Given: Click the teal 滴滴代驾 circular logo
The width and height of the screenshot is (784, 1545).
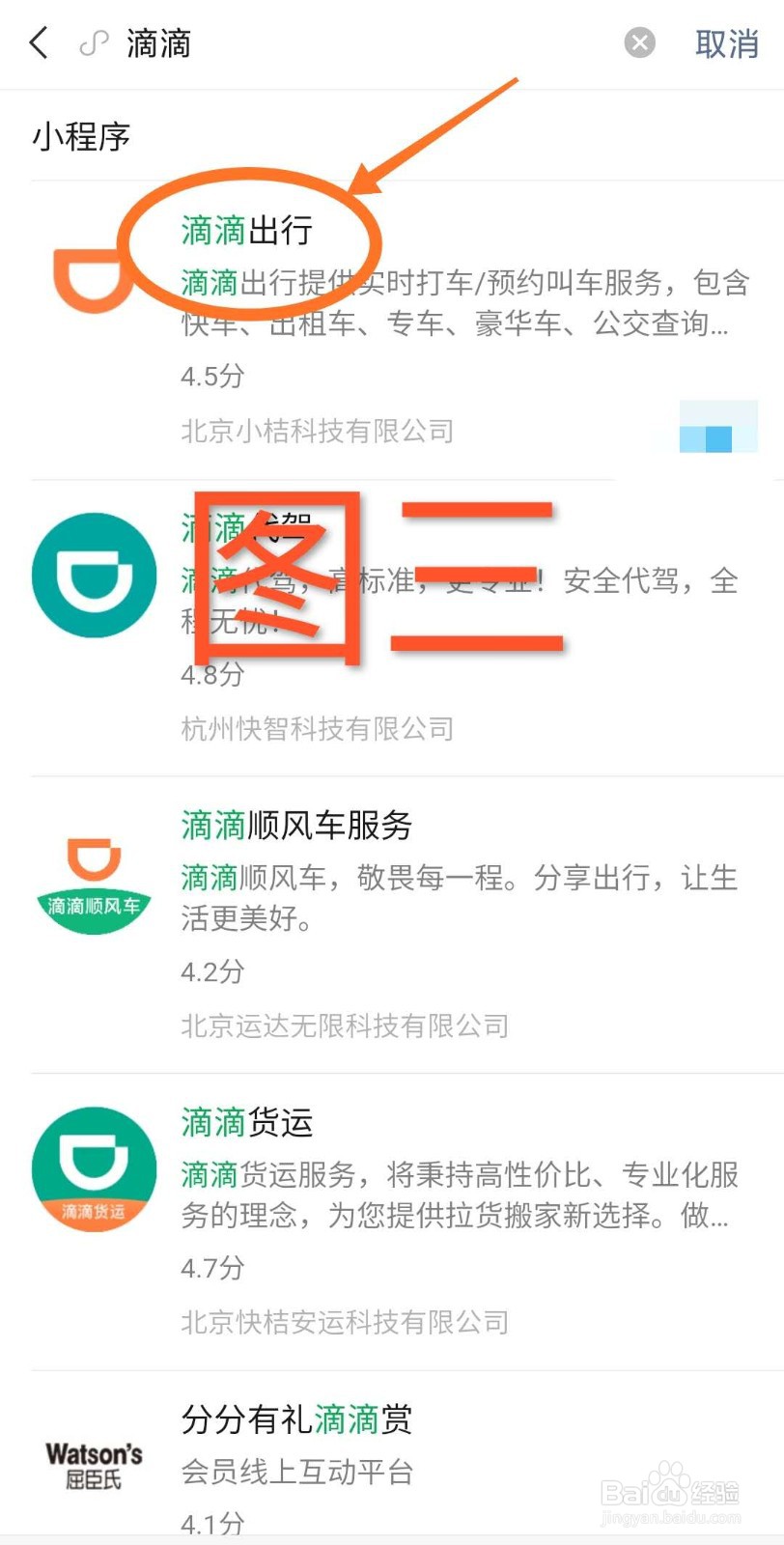Looking at the screenshot, I should click(94, 575).
